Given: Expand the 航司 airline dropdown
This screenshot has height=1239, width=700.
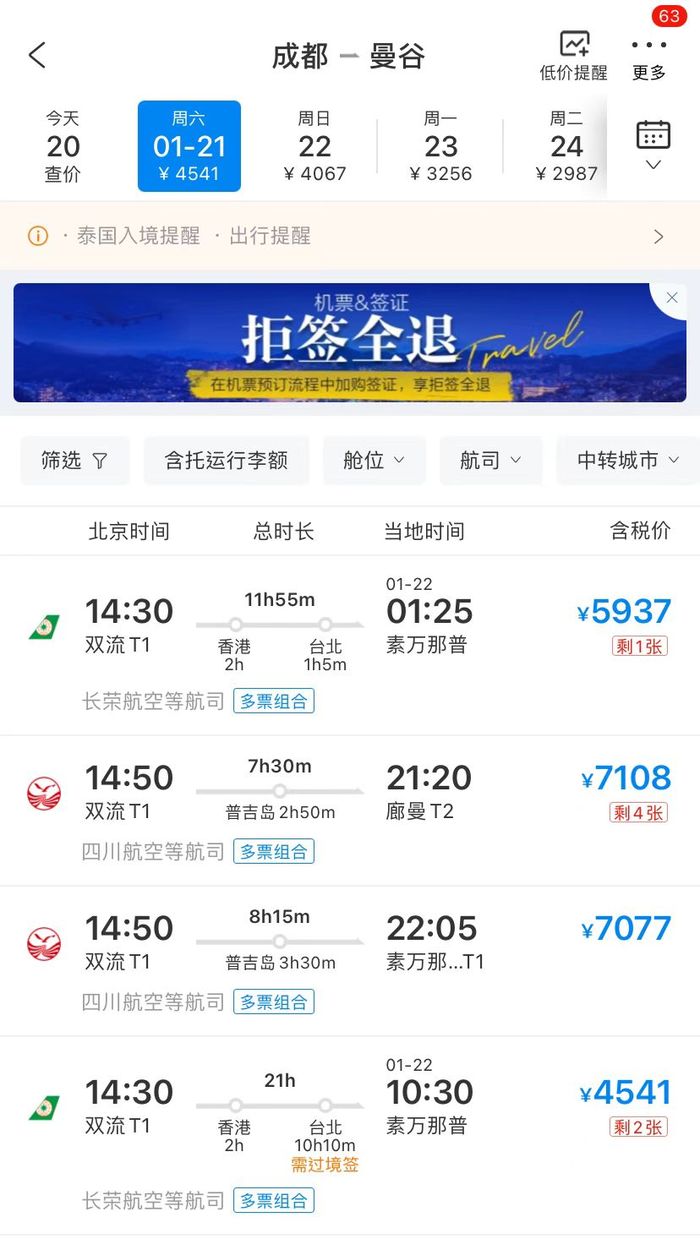Looking at the screenshot, I should point(490,461).
